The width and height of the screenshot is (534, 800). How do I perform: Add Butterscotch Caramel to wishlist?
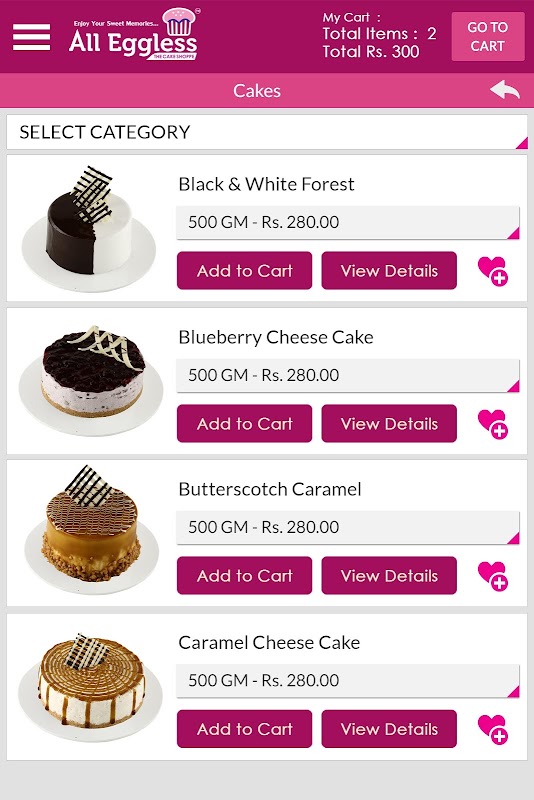(493, 576)
